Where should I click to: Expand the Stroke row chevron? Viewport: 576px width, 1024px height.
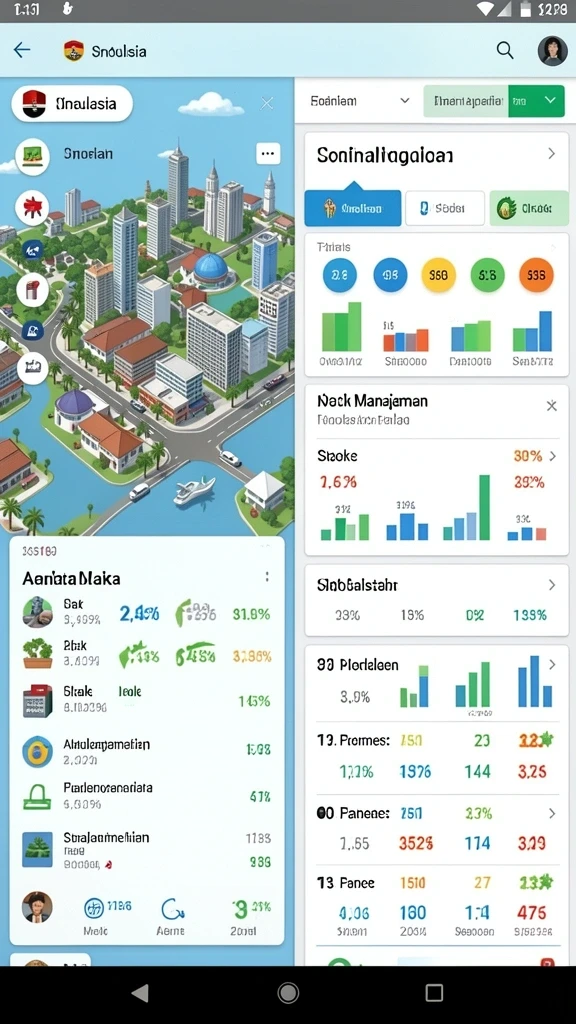[x=552, y=456]
